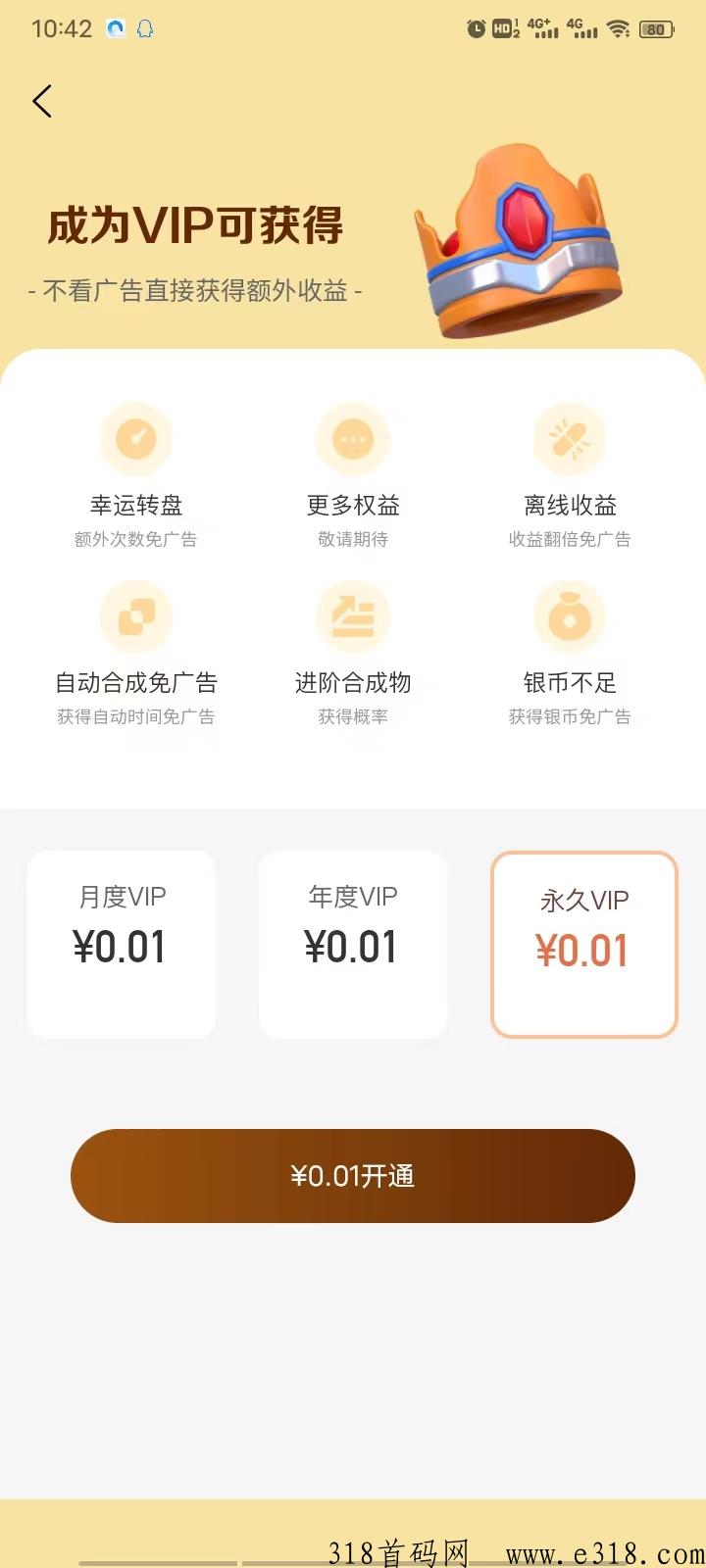Click the HD status bar indicator
The width and height of the screenshot is (706, 1568).
point(503,27)
